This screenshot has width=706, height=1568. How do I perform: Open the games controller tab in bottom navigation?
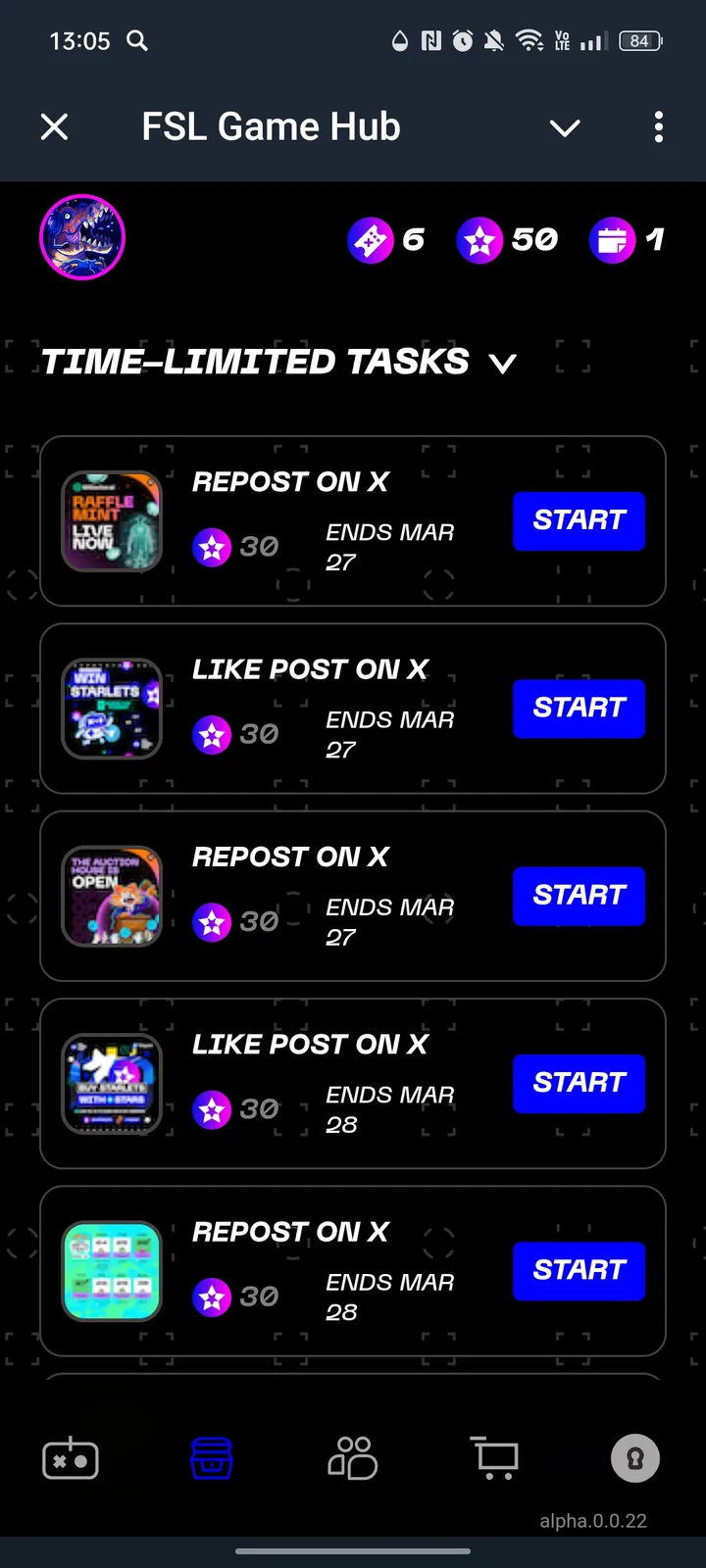point(71,1458)
